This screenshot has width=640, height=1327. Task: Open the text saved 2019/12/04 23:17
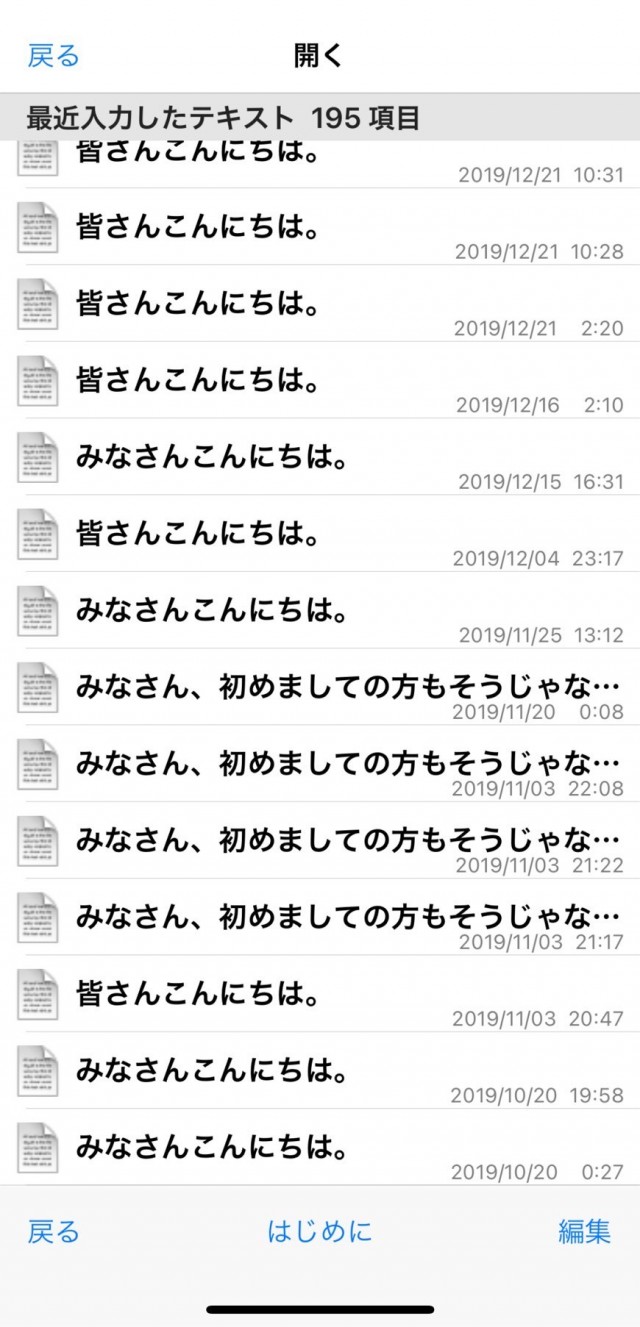(x=320, y=535)
